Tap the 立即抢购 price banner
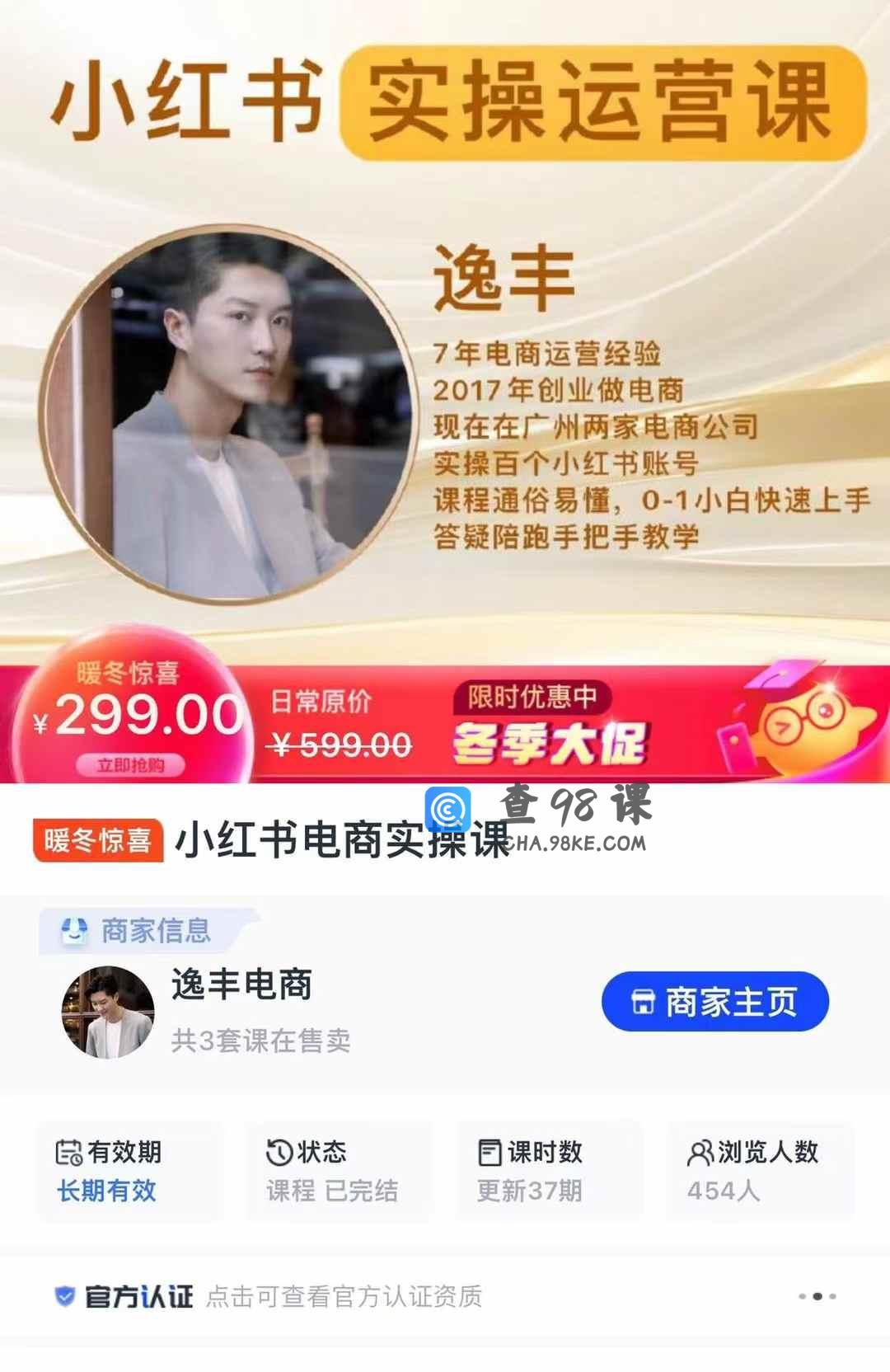The width and height of the screenshot is (890, 1372). tap(130, 765)
